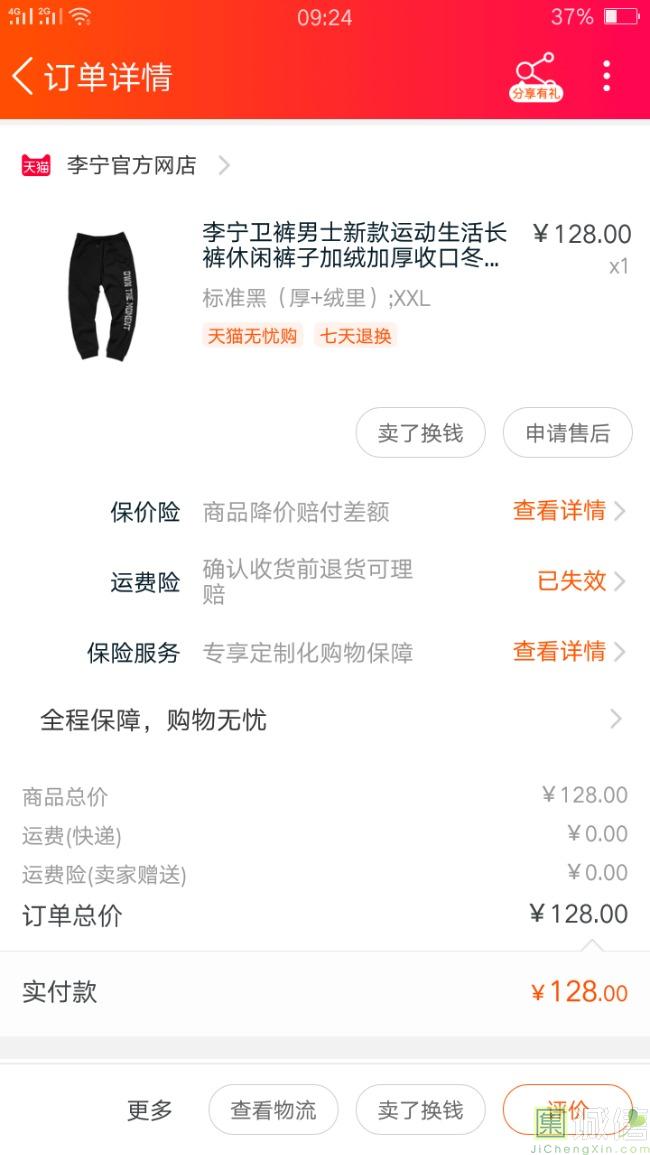
Task: View 保价险 details
Action: [567, 511]
